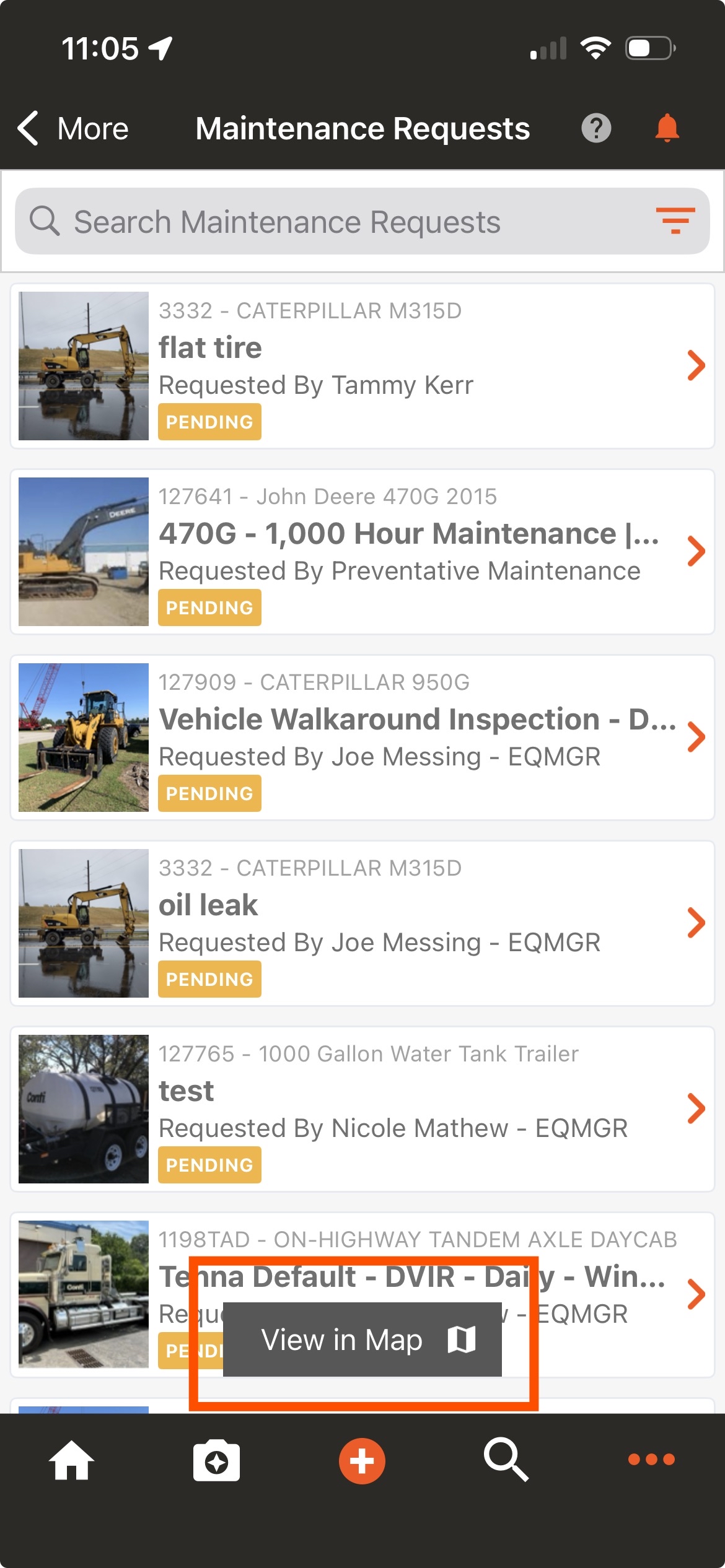Open the More tab with three dots
Screen dimensions: 725x1568
[x=651, y=1460]
